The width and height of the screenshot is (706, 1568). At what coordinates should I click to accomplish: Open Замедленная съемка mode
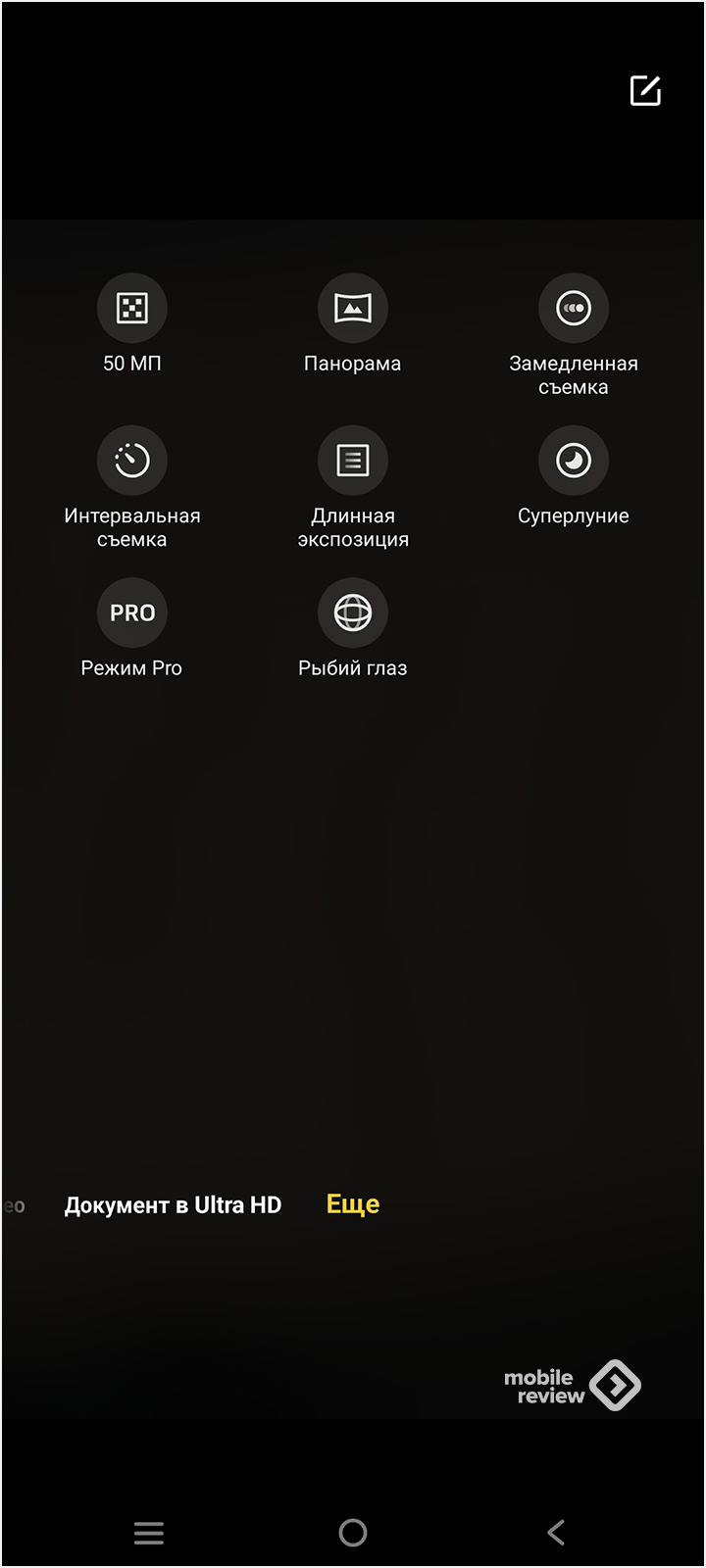[574, 309]
